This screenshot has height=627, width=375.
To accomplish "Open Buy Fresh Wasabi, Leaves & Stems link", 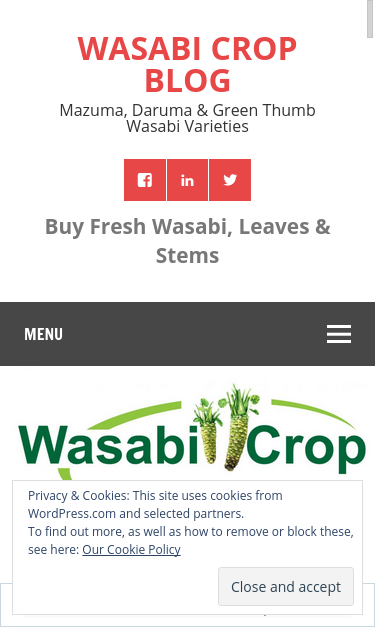I will click(188, 241).
